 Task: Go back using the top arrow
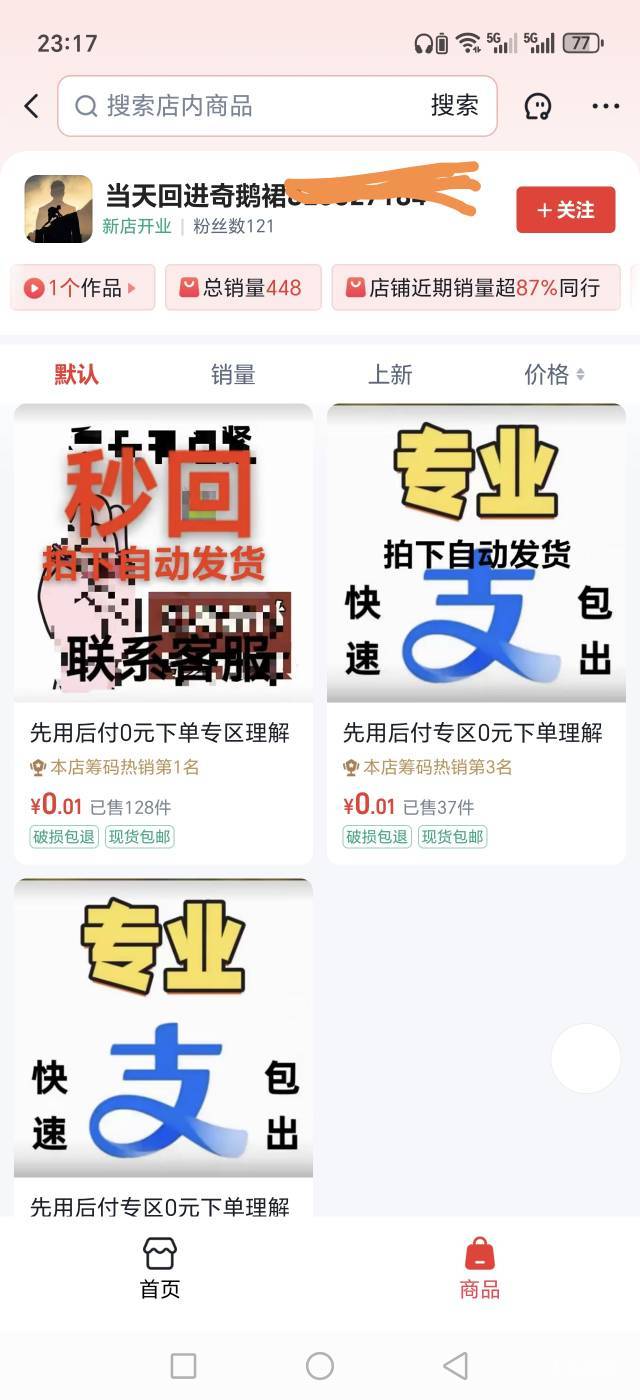click(32, 106)
